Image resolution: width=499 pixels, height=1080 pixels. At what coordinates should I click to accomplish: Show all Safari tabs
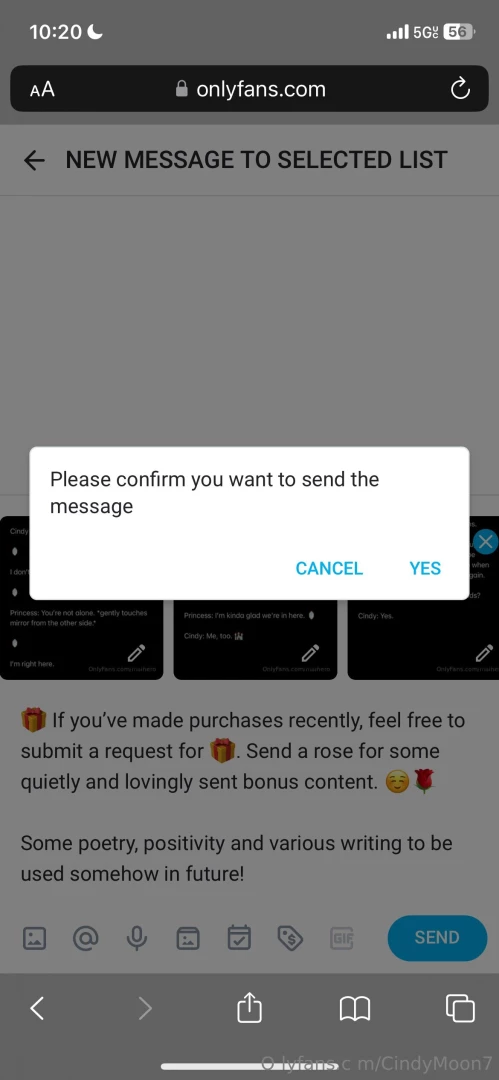460,1008
